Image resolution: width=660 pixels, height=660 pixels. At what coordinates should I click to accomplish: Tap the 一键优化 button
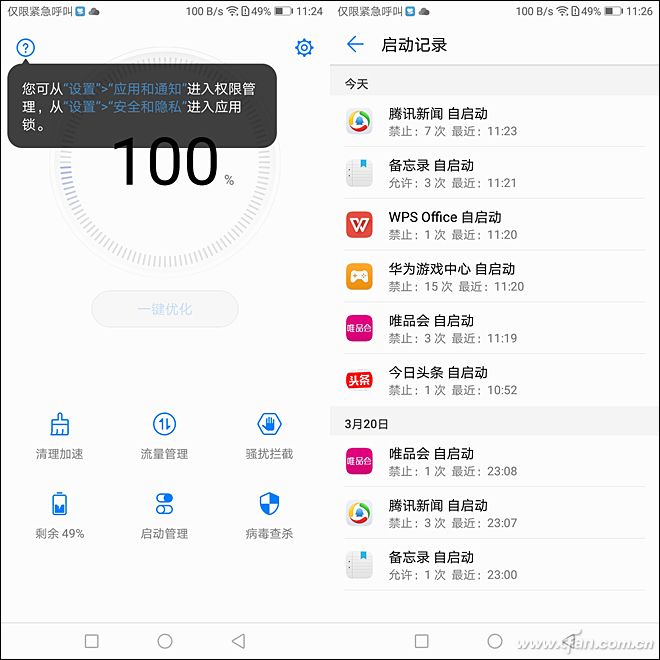pyautogui.click(x=165, y=309)
